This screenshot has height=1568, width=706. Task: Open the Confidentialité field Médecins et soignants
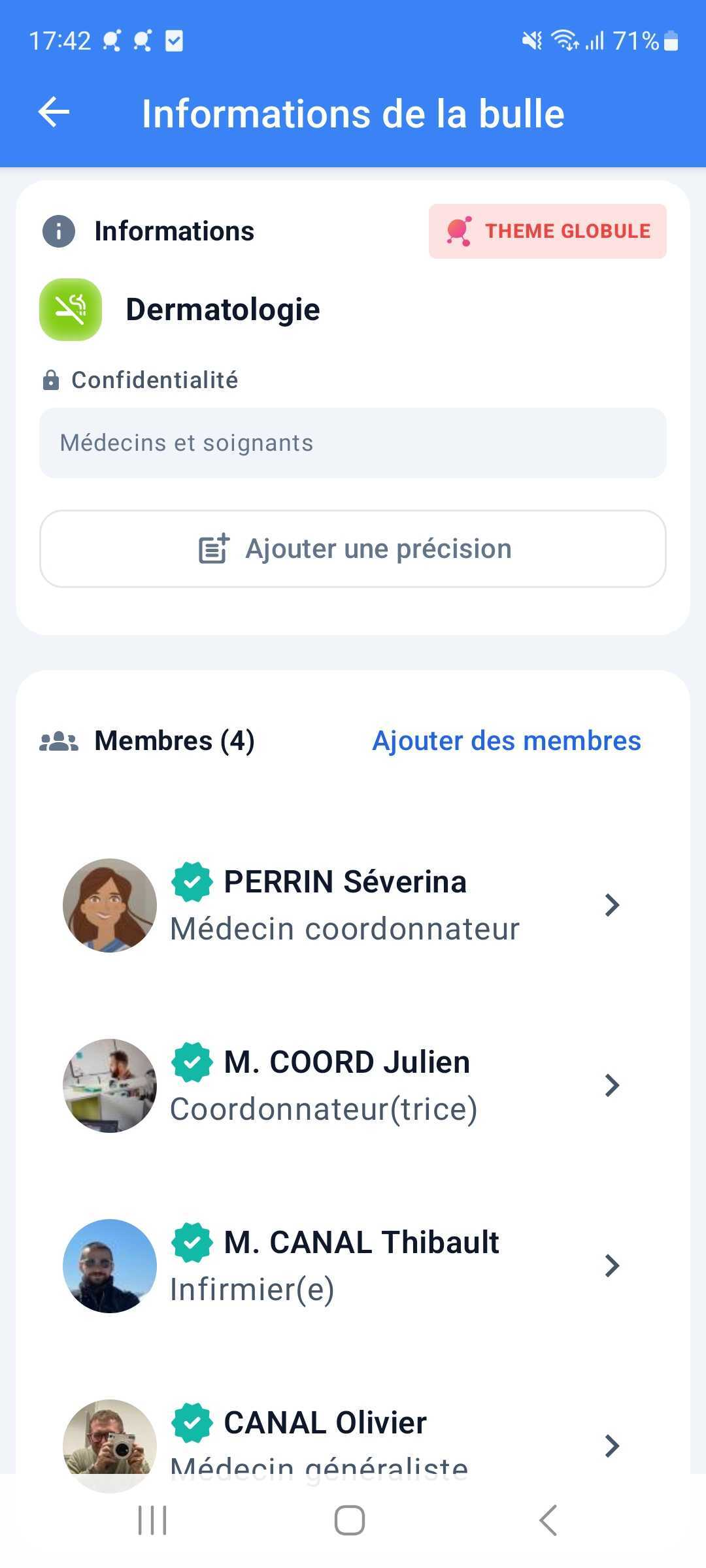tap(353, 443)
